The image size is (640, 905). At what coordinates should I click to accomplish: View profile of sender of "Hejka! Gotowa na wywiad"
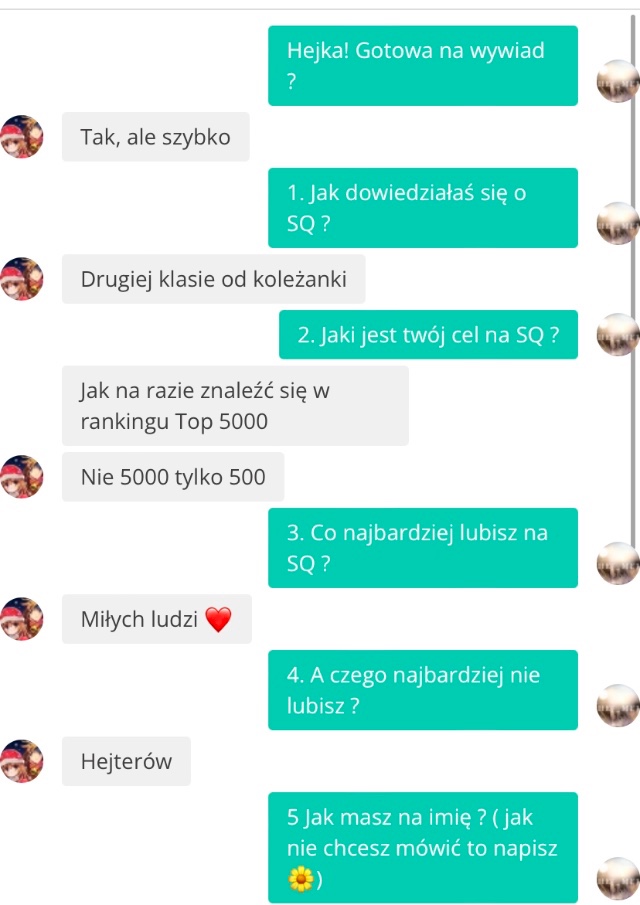(x=616, y=81)
